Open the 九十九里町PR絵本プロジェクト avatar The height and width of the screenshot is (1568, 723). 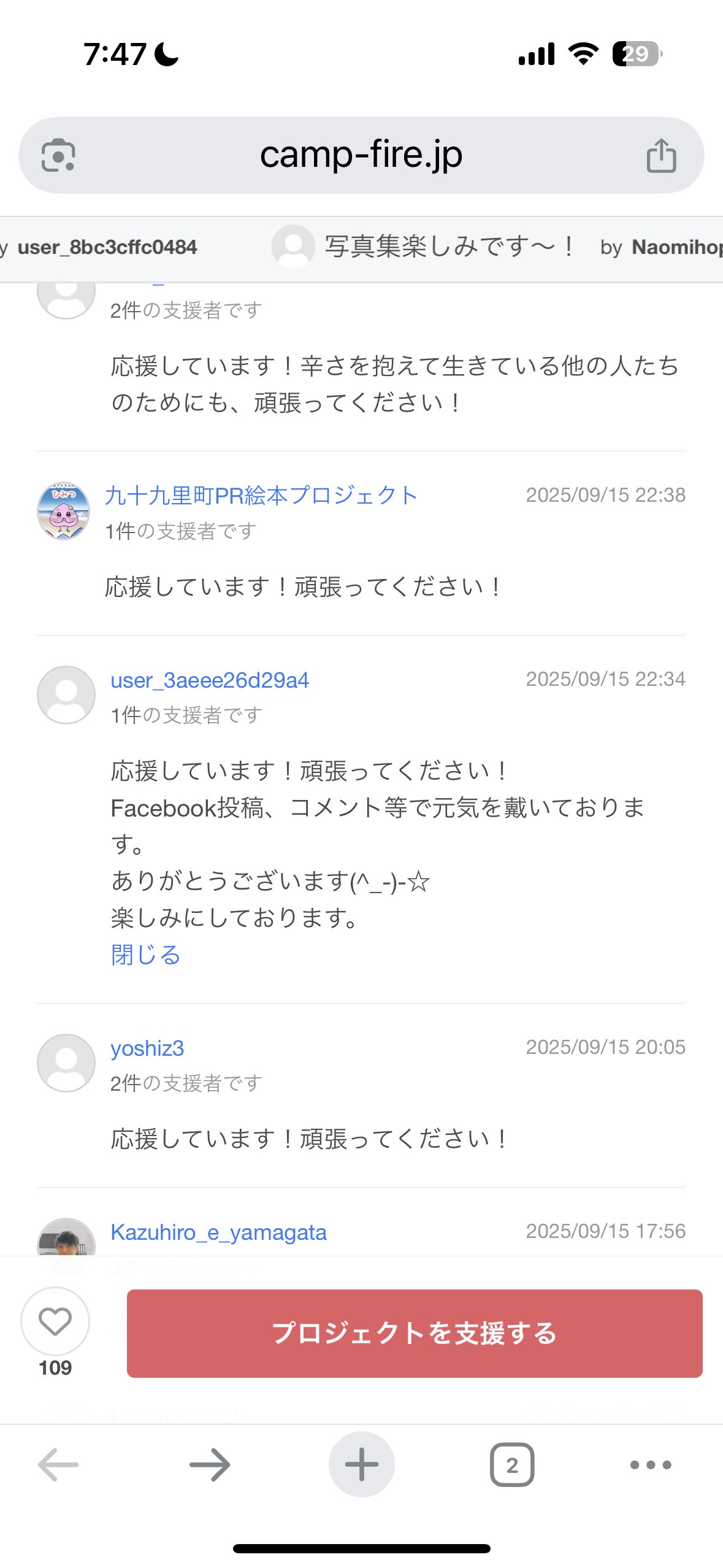[64, 511]
